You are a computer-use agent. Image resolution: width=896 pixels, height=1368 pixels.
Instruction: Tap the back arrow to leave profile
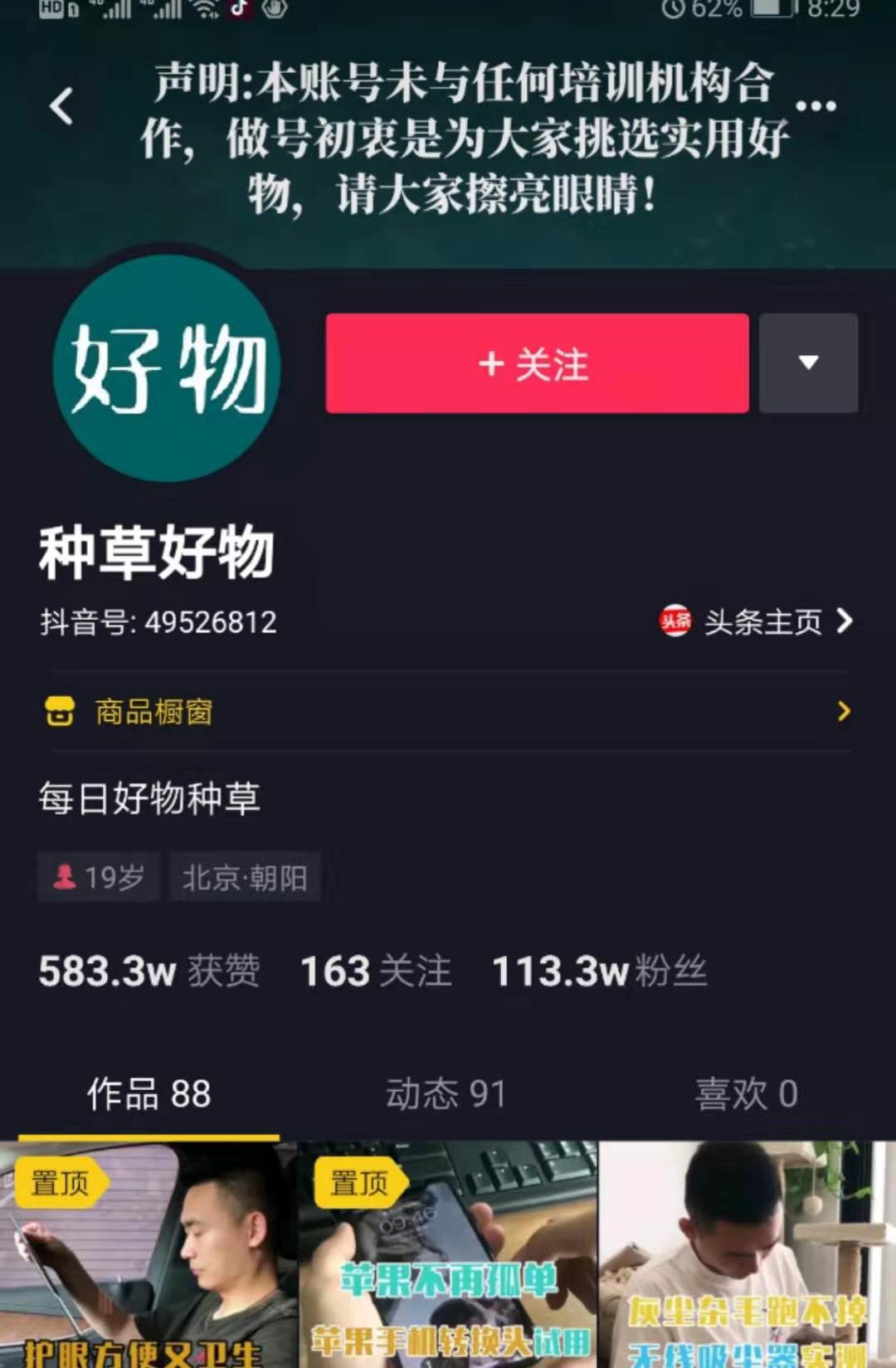click(60, 108)
